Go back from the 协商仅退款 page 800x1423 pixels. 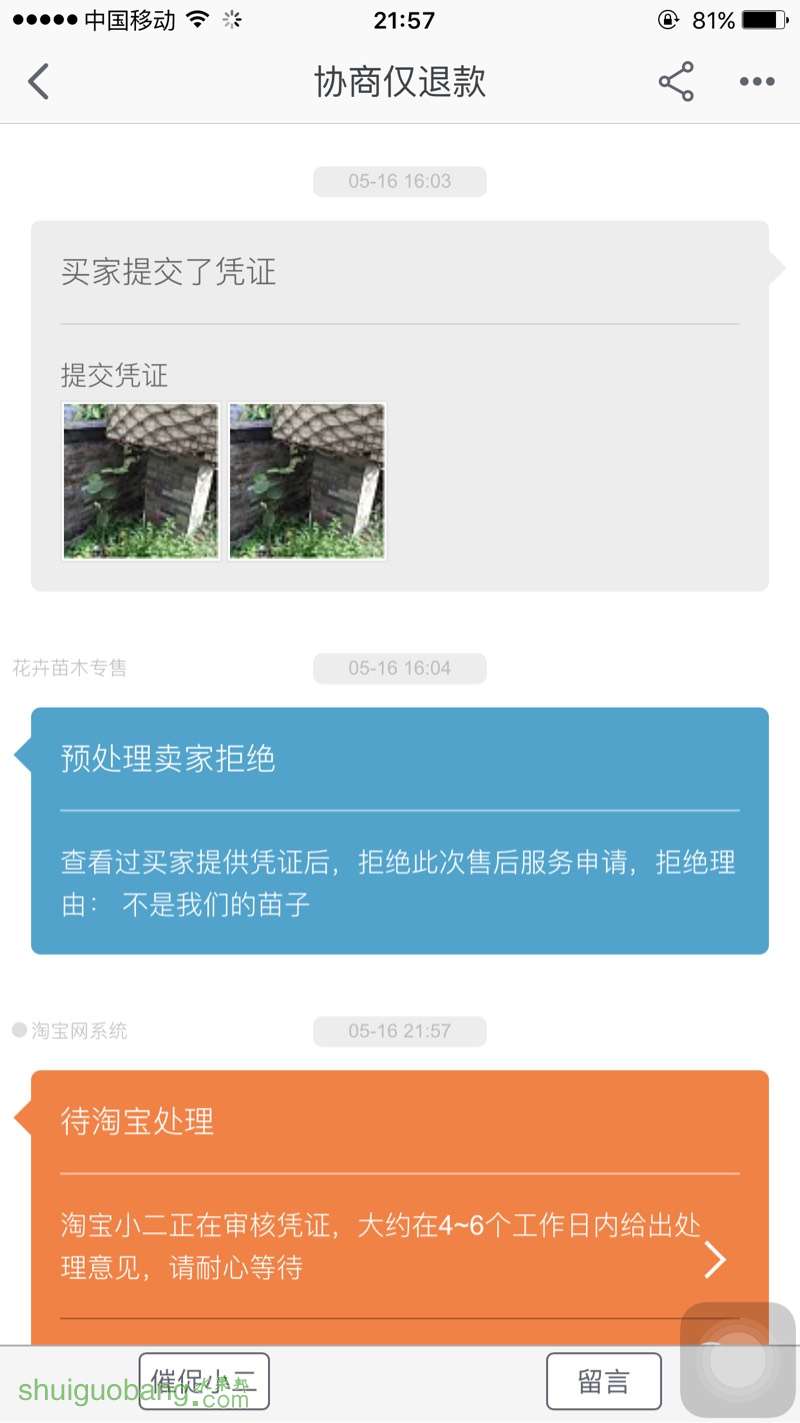(39, 82)
